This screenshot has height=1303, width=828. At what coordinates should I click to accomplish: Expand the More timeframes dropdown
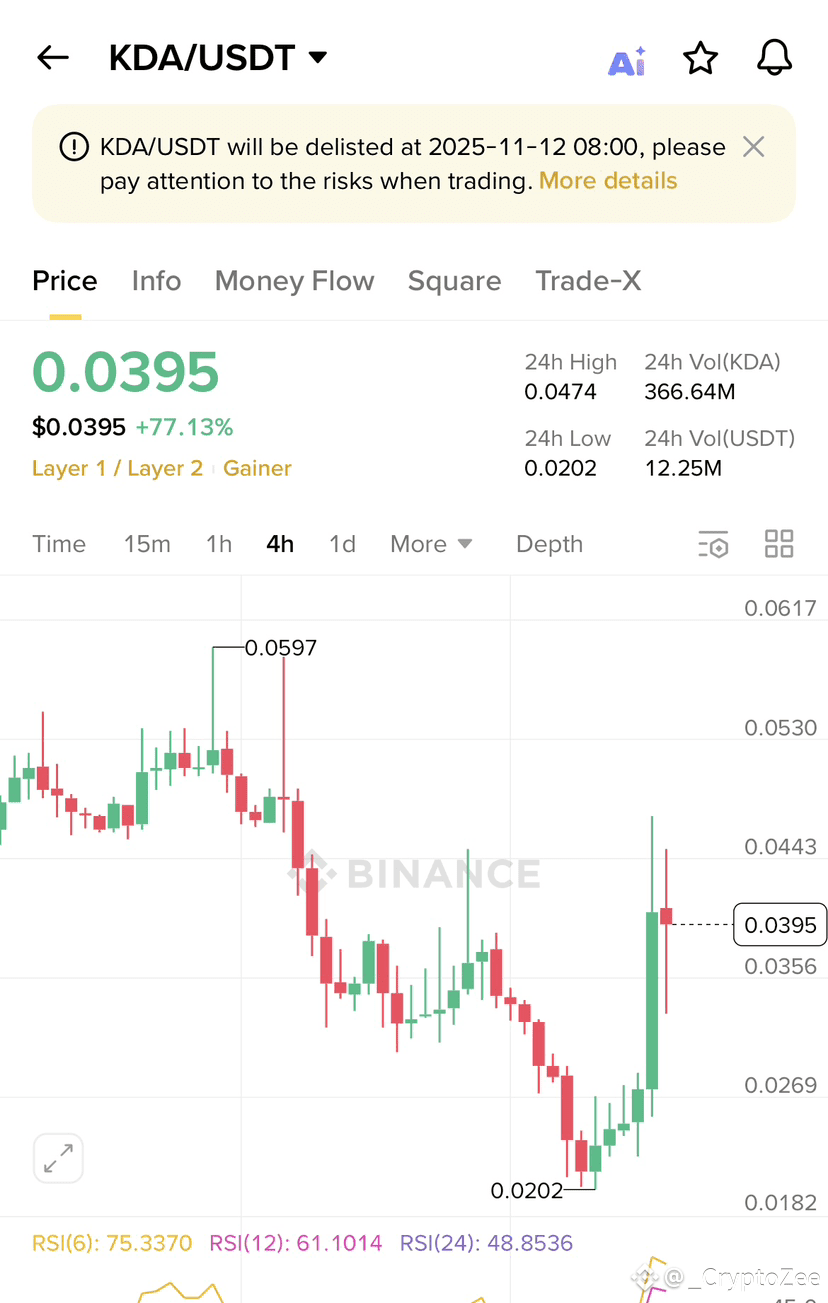tap(431, 544)
